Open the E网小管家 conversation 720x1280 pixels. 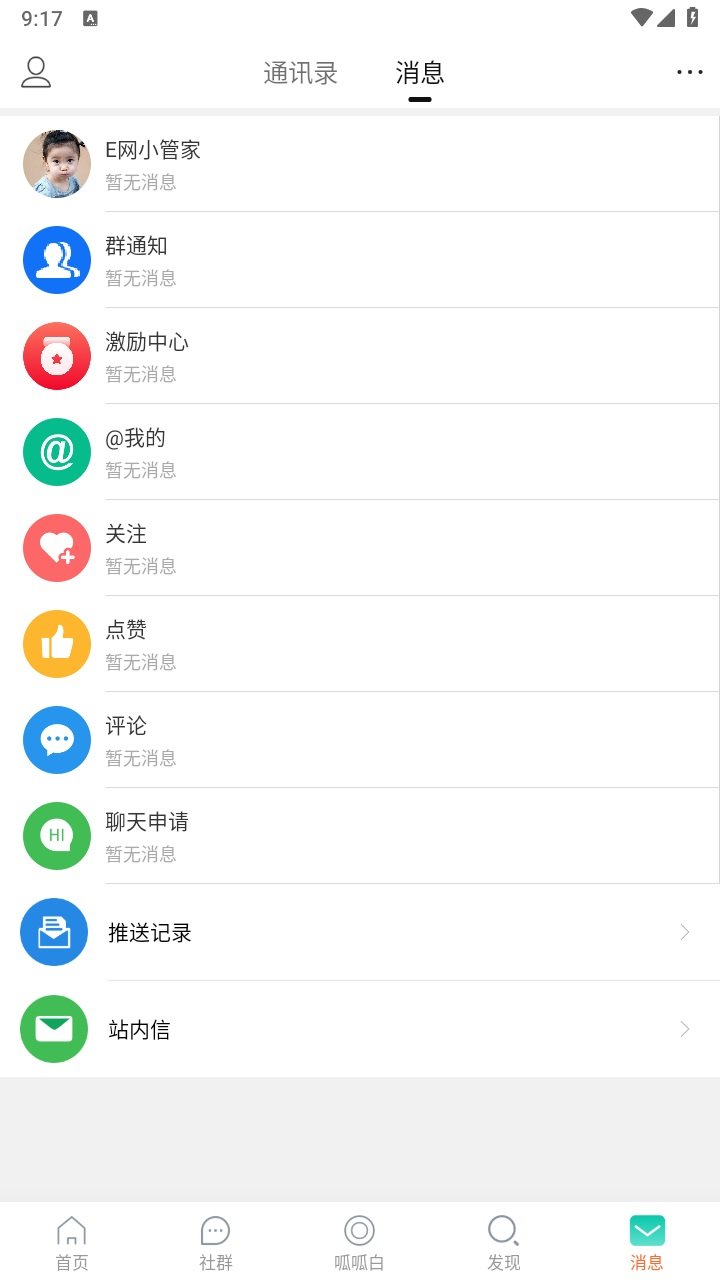[360, 164]
